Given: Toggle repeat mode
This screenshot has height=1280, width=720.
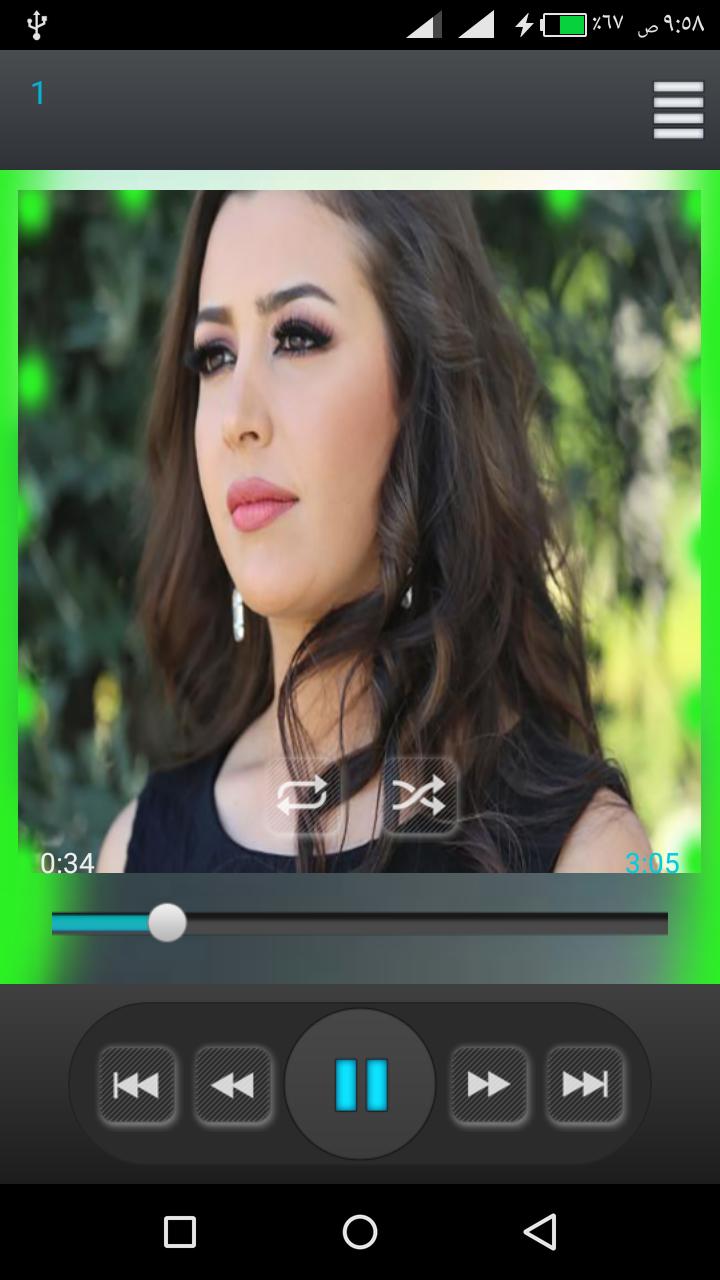Looking at the screenshot, I should pyautogui.click(x=303, y=796).
